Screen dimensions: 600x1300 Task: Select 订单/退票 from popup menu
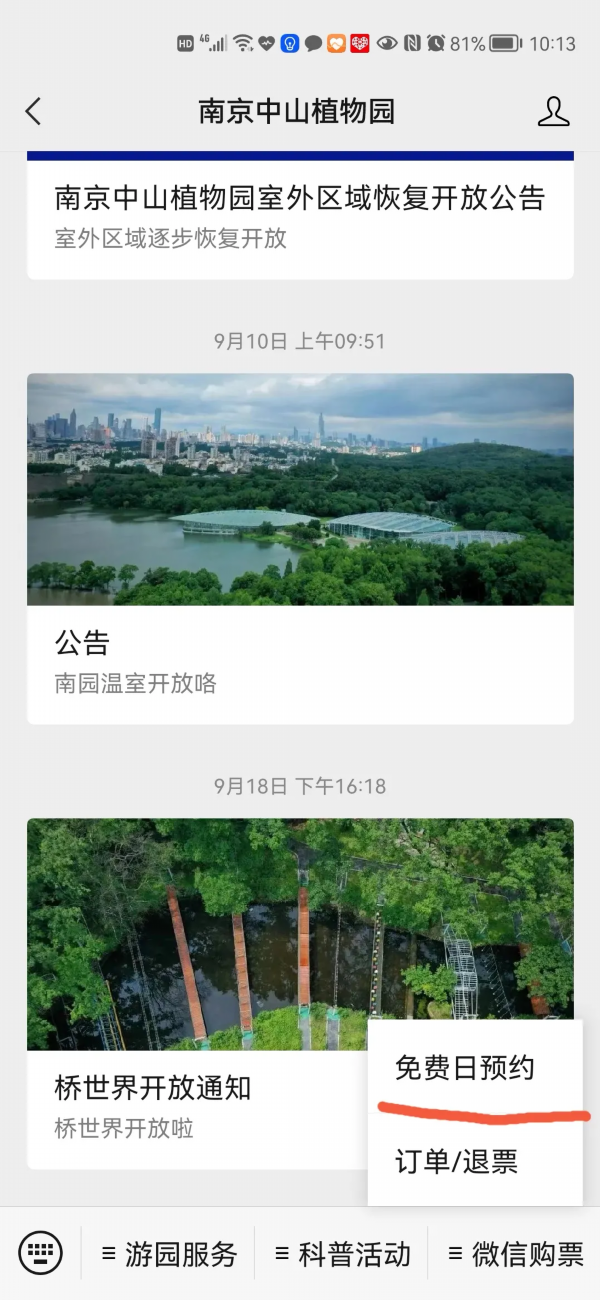tap(457, 1161)
